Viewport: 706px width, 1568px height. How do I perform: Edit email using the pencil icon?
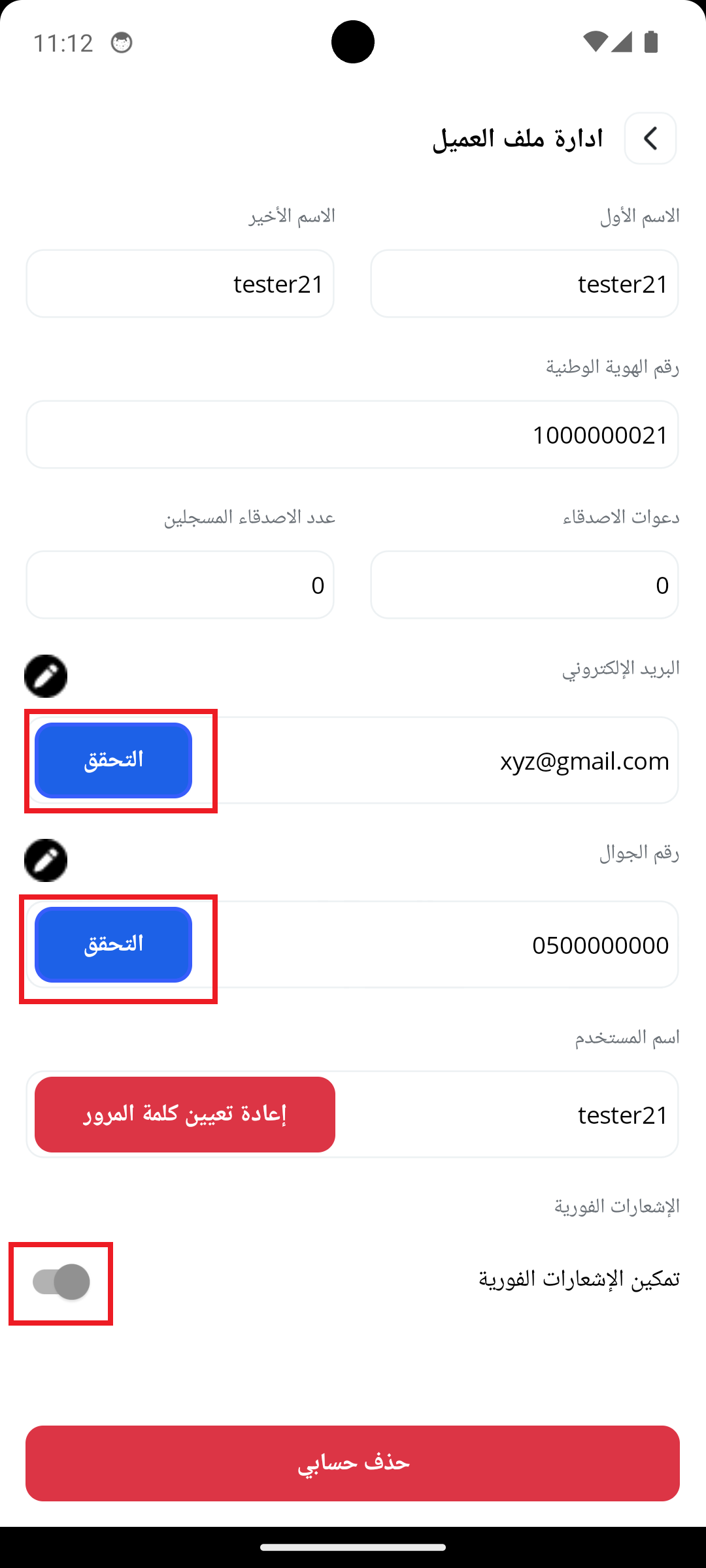(x=46, y=676)
